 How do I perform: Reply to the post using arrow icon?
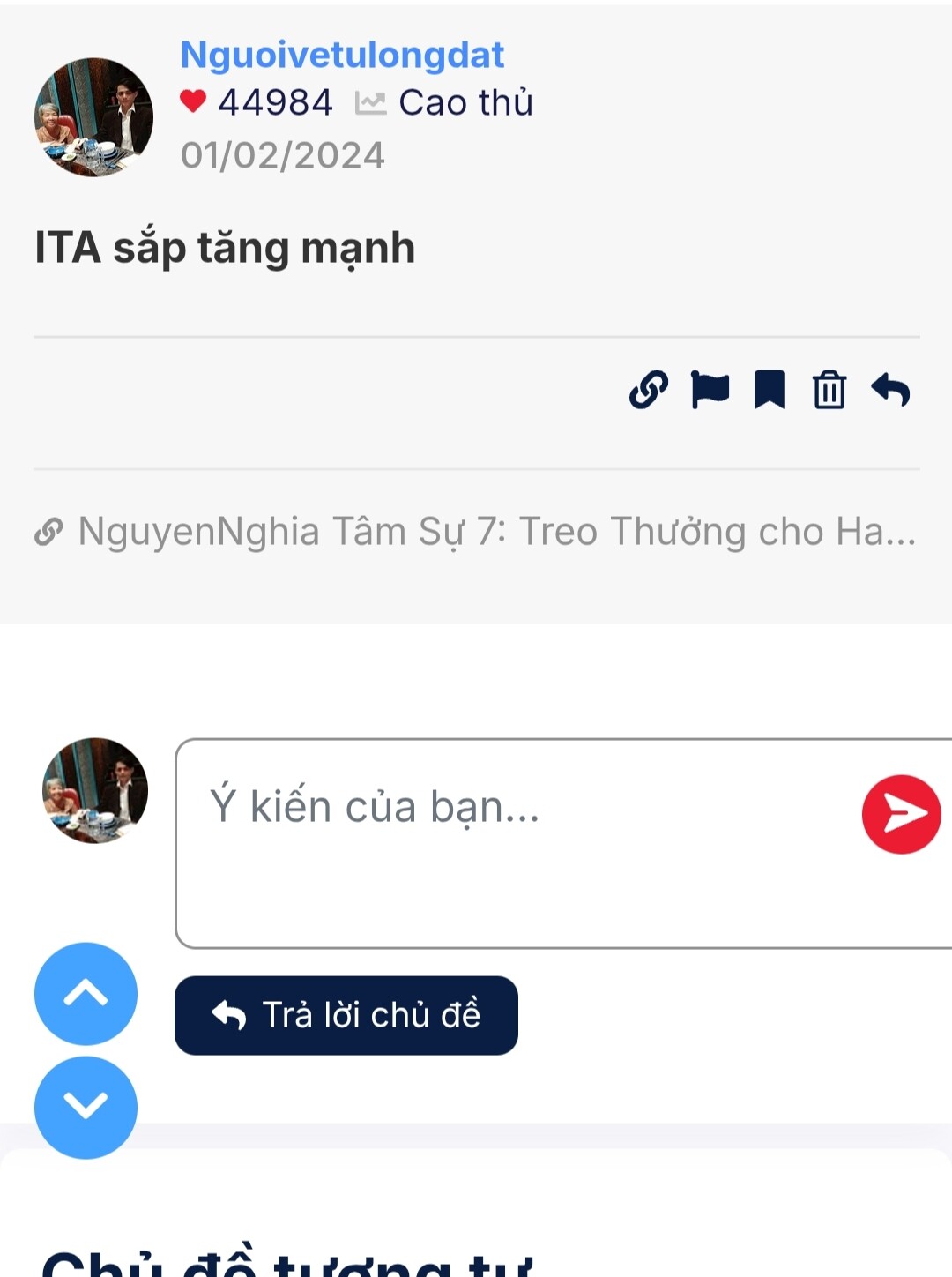pyautogui.click(x=890, y=390)
